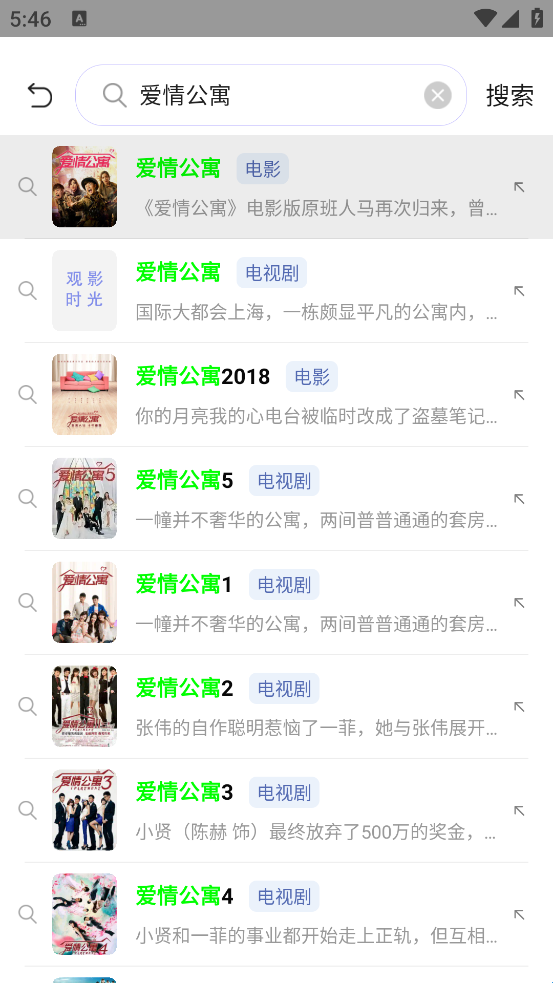Choose the 爱情公寓5 电视剧 result
Viewport: 553px width, 983px height.
[276, 499]
